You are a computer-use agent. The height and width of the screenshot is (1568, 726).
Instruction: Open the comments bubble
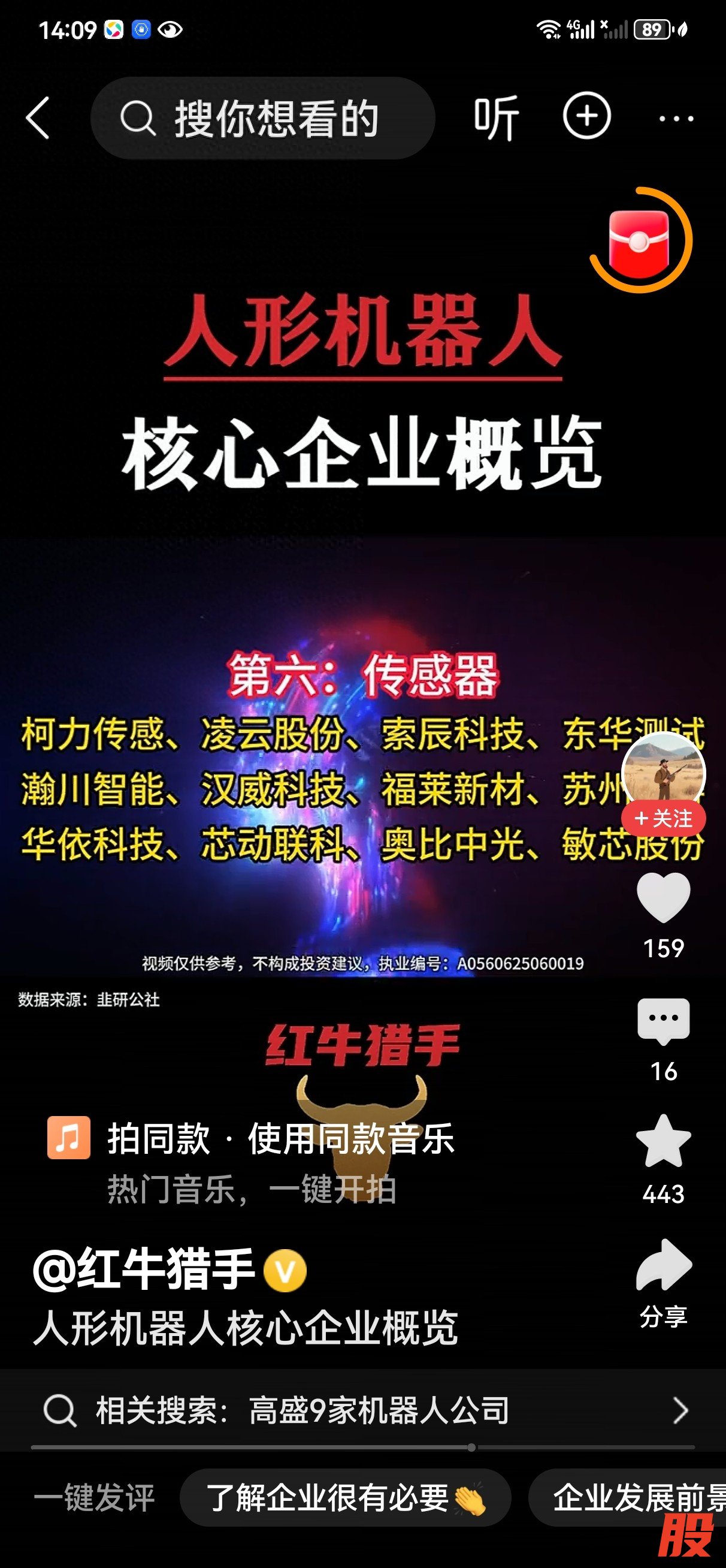[663, 1021]
